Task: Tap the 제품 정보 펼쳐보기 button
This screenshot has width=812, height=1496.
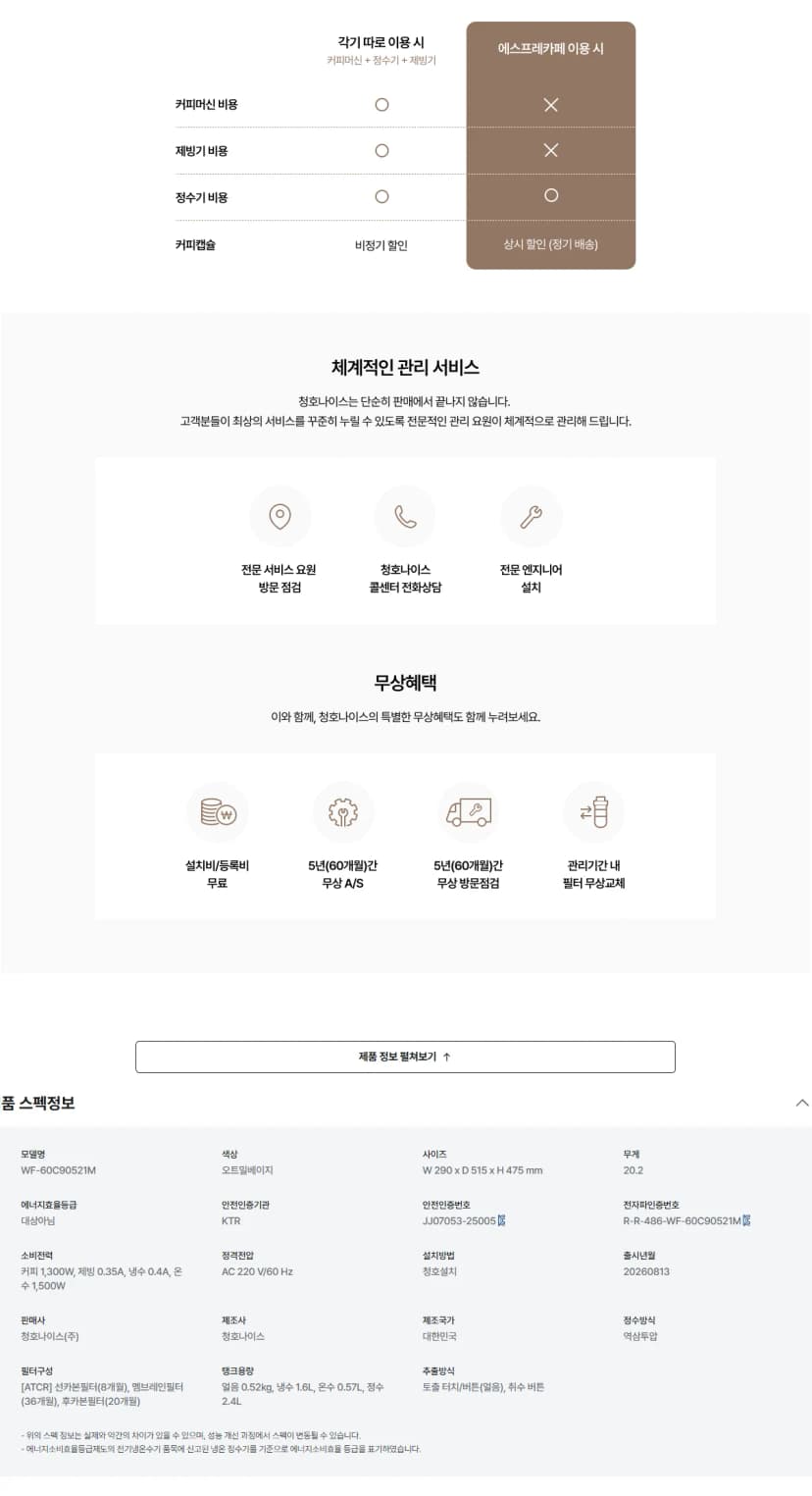Action: point(405,1057)
